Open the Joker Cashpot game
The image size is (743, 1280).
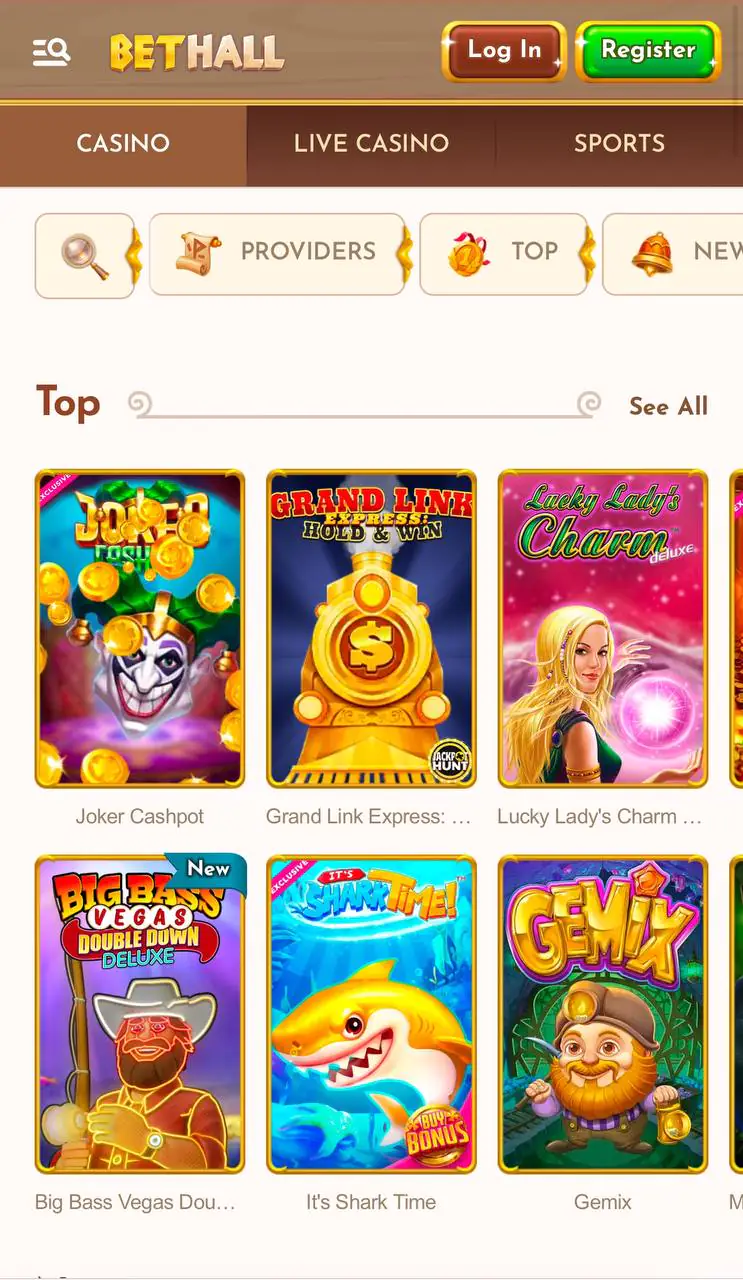coord(140,628)
